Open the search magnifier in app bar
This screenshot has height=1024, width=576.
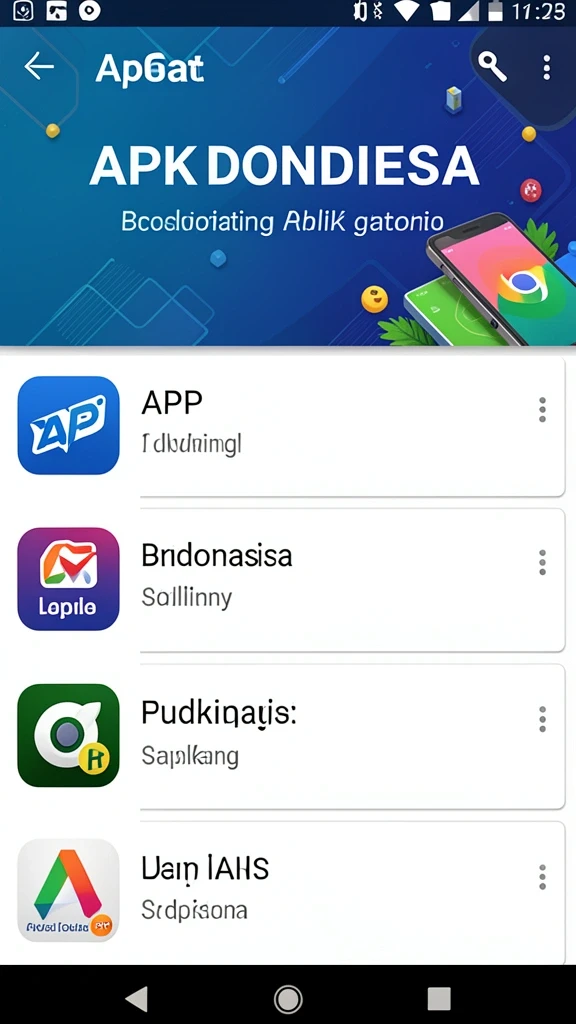click(492, 67)
